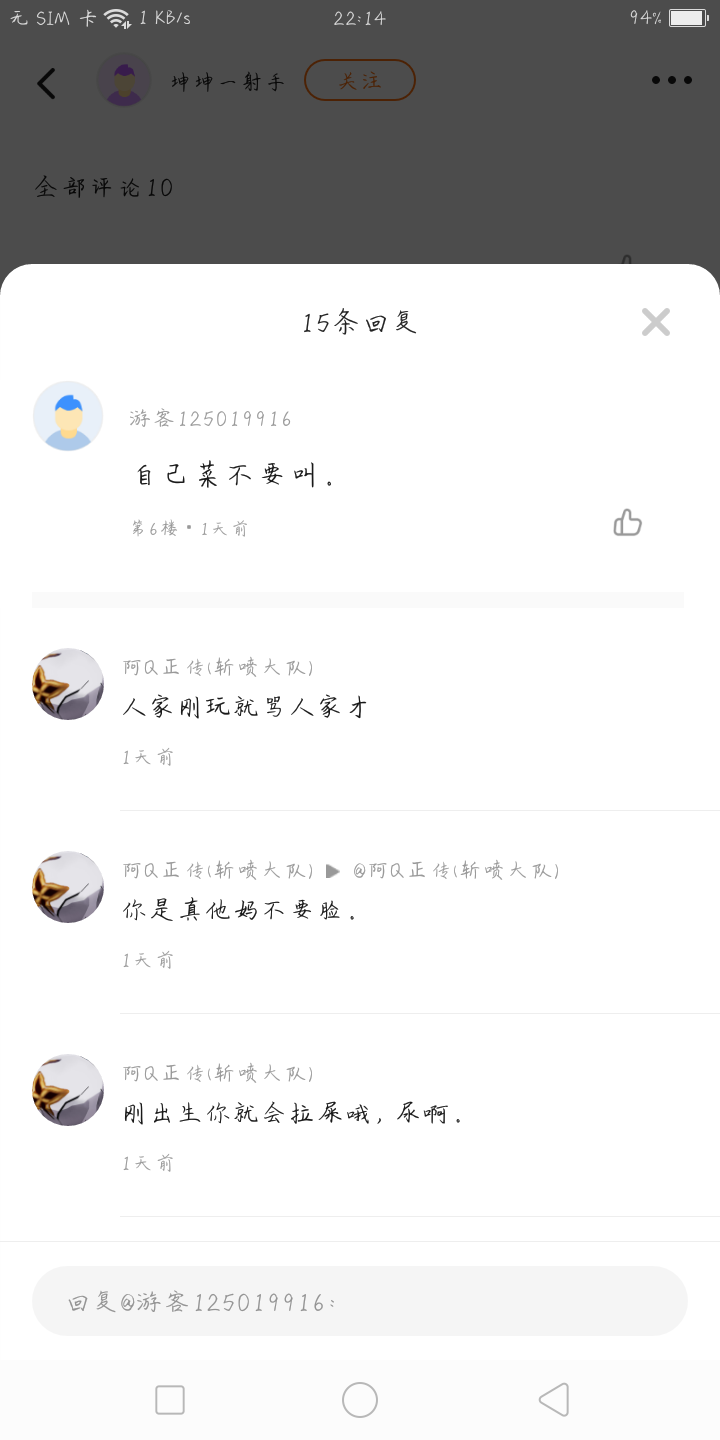Go to the system home screen
The width and height of the screenshot is (720, 1440).
pyautogui.click(x=360, y=1400)
